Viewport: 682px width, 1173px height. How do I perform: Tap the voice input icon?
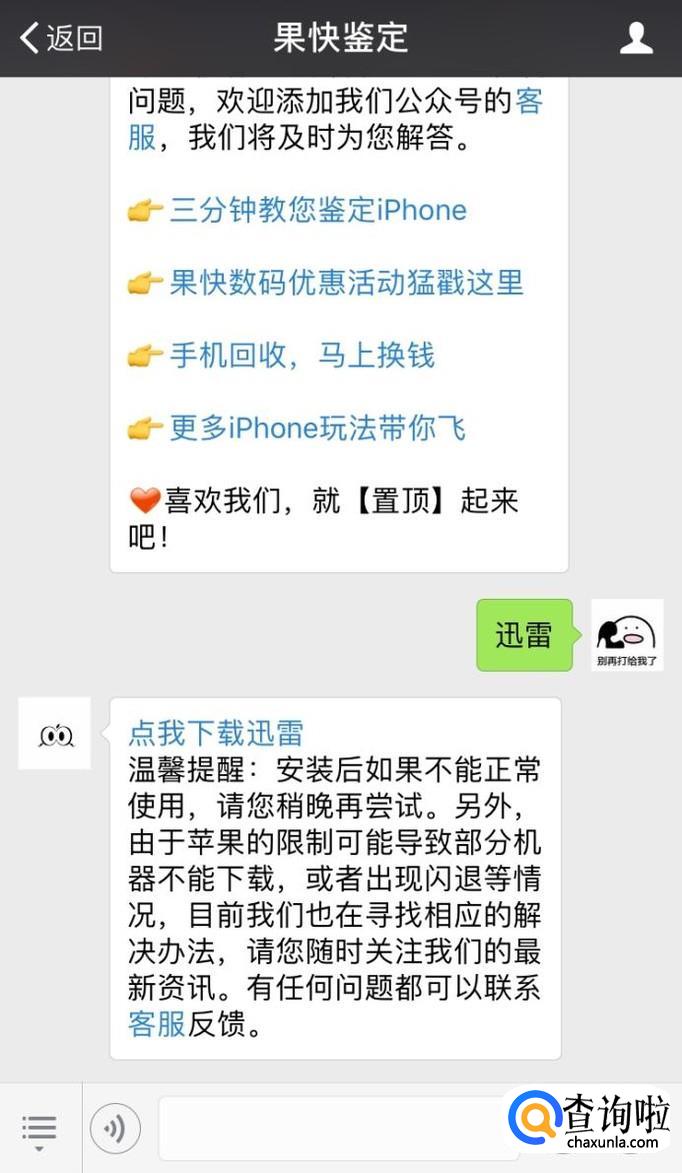tap(115, 1129)
